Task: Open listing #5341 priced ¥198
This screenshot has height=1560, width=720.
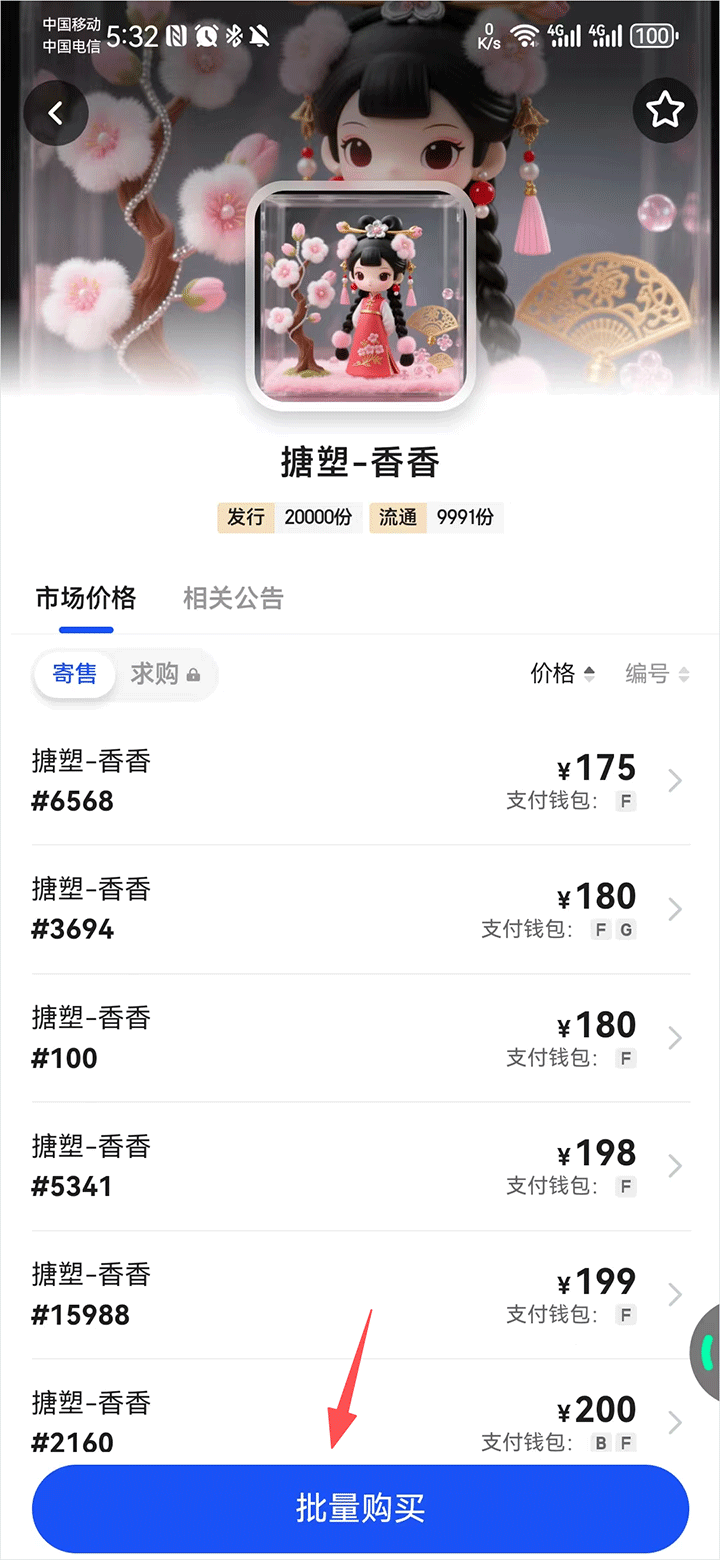Action: [360, 1166]
